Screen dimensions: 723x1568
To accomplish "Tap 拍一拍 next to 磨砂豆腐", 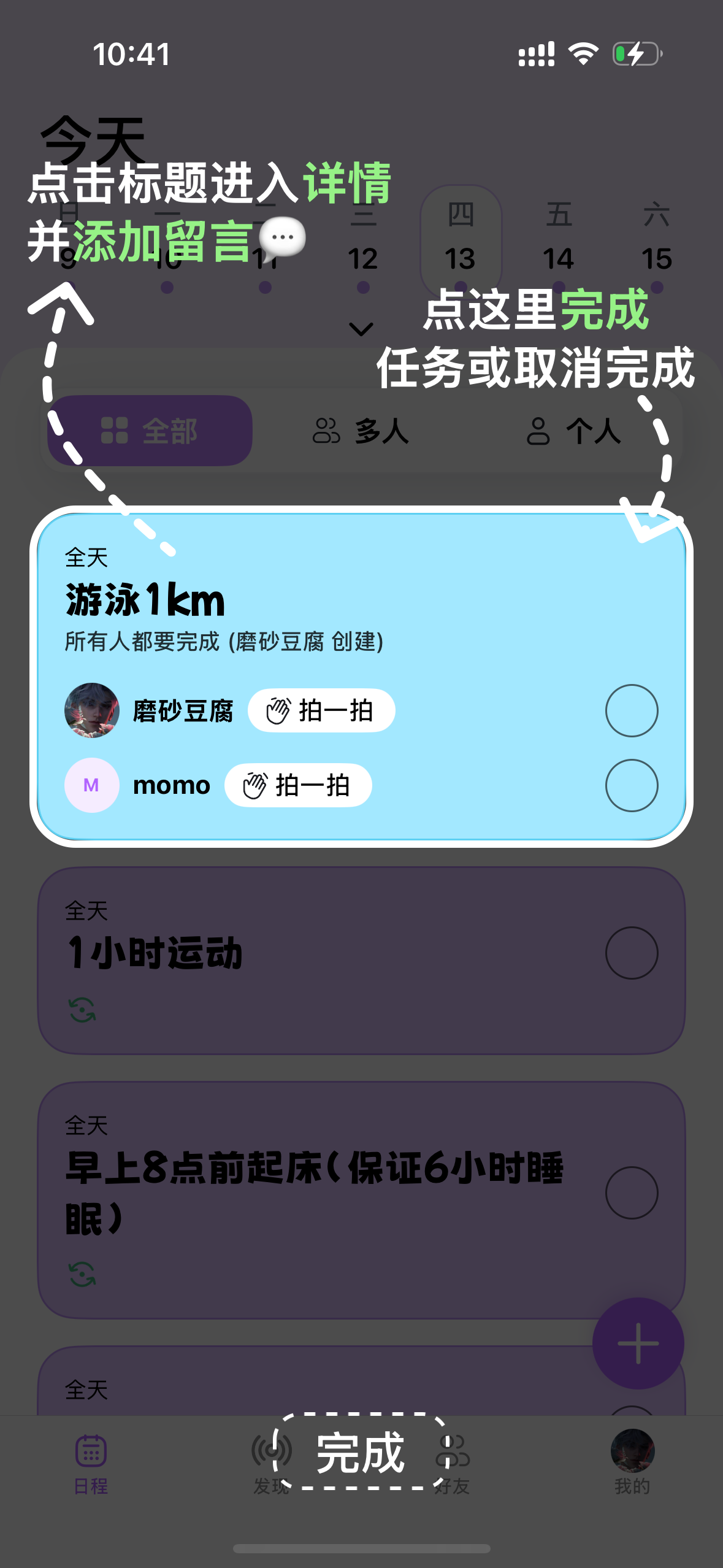I will [321, 710].
